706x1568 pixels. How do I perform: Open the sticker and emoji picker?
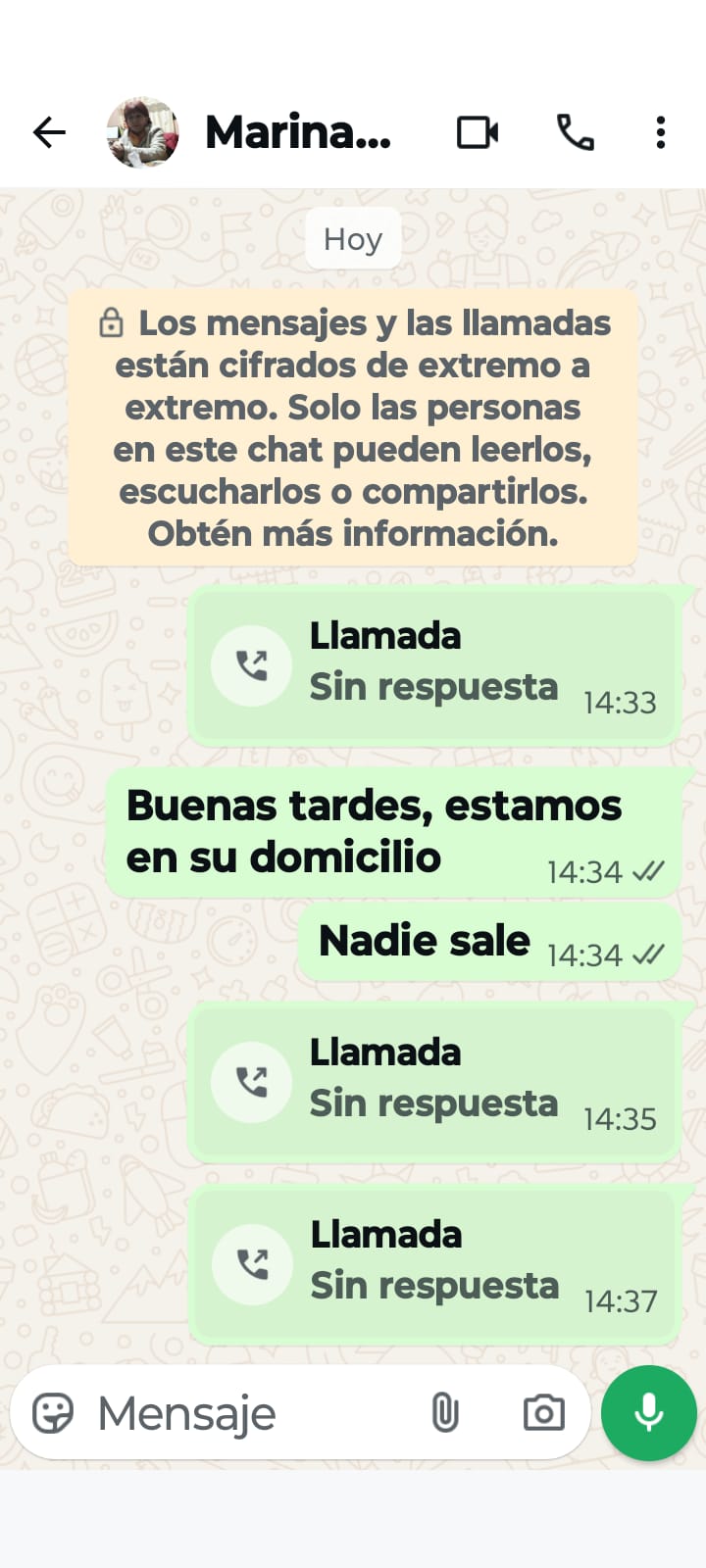pyautogui.click(x=53, y=1413)
